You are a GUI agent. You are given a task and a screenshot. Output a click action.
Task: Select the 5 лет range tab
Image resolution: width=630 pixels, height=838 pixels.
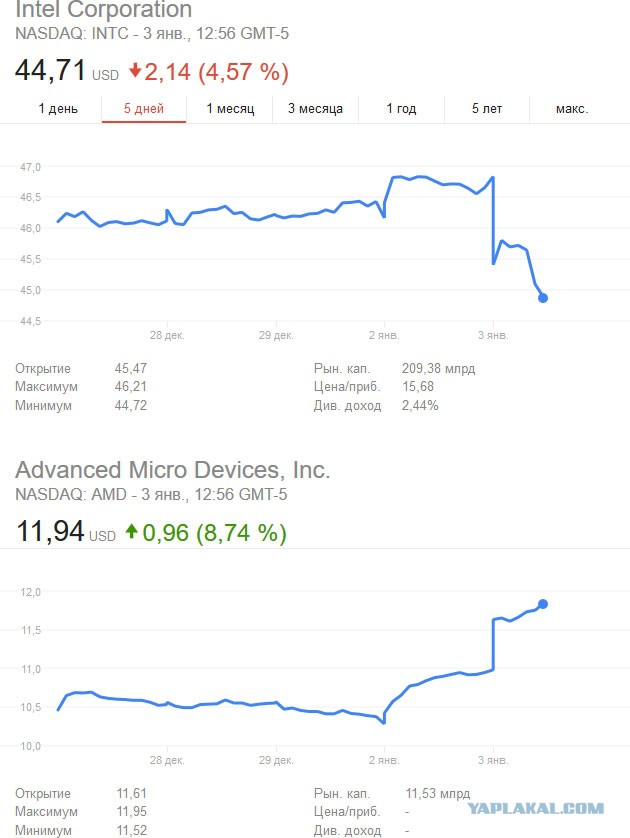pyautogui.click(x=487, y=108)
